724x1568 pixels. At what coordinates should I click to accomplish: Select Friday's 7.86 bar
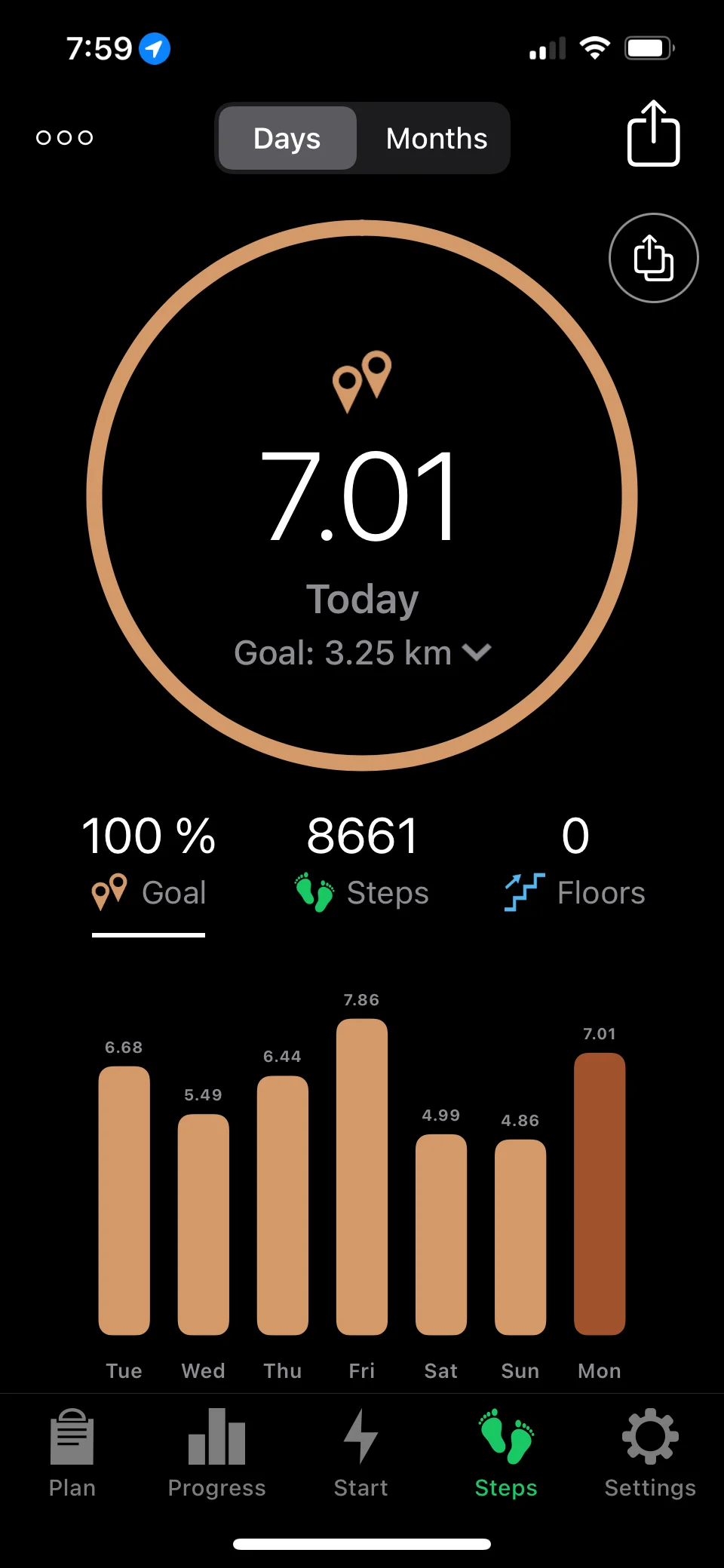coord(362,1177)
